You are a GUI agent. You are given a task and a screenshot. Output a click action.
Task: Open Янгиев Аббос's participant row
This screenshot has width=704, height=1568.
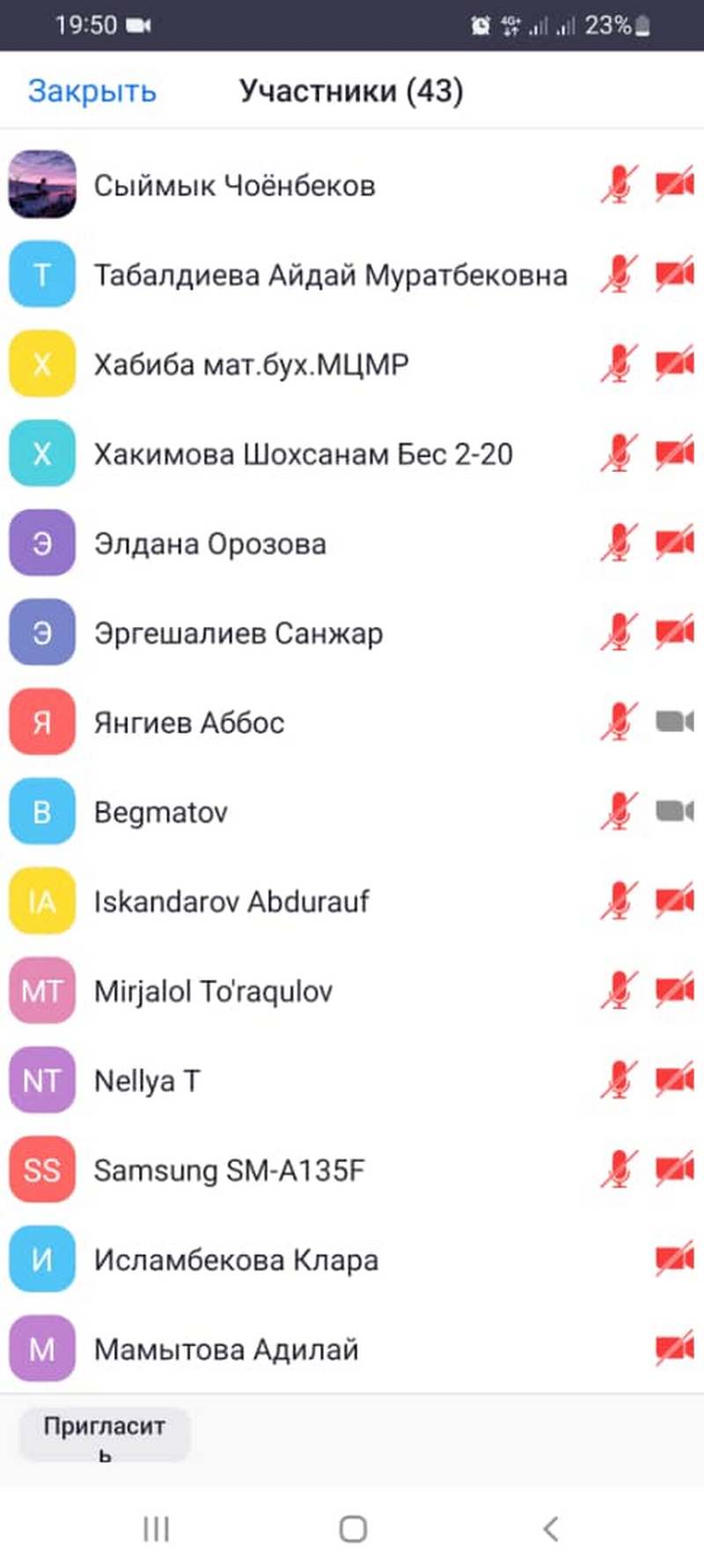189,723
